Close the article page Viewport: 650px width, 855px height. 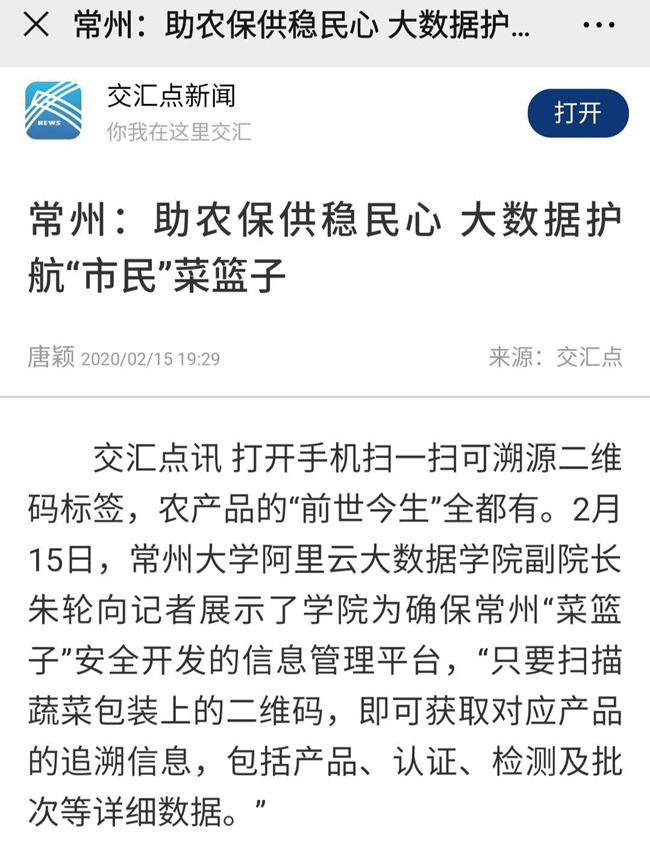[x=35, y=25]
